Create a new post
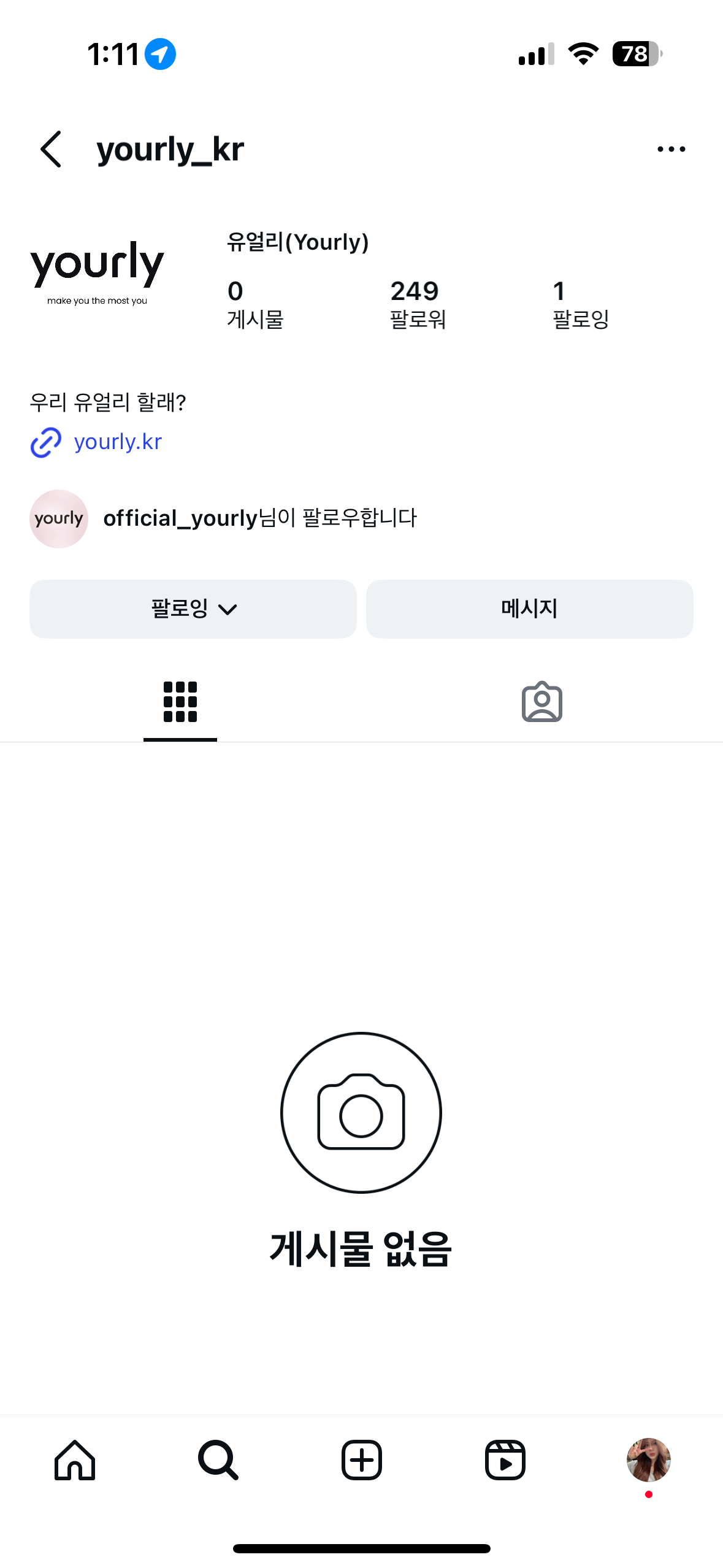Screen dimensions: 723x1568 [362, 1460]
